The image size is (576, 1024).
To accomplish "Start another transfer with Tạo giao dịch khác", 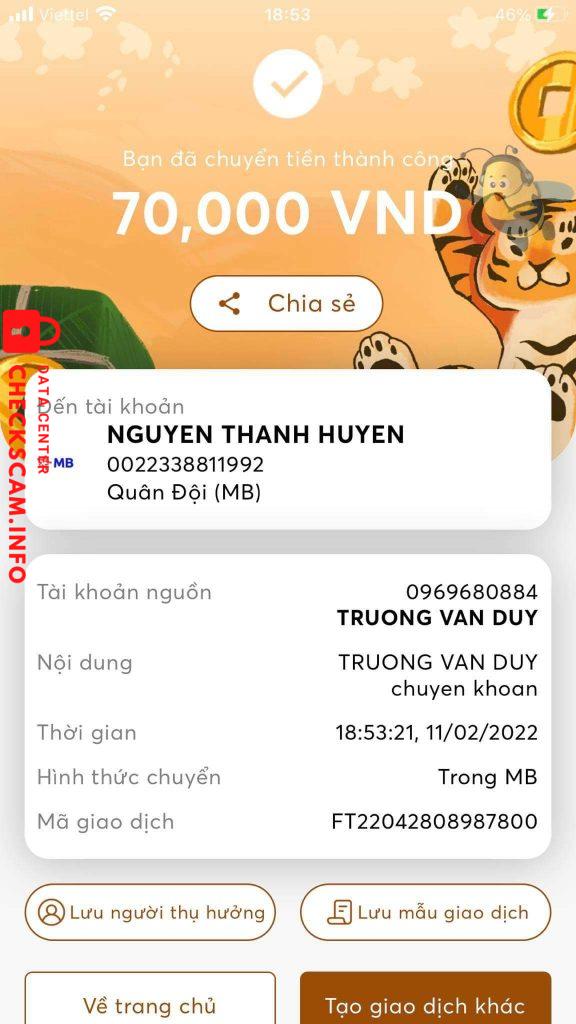I will tap(426, 999).
